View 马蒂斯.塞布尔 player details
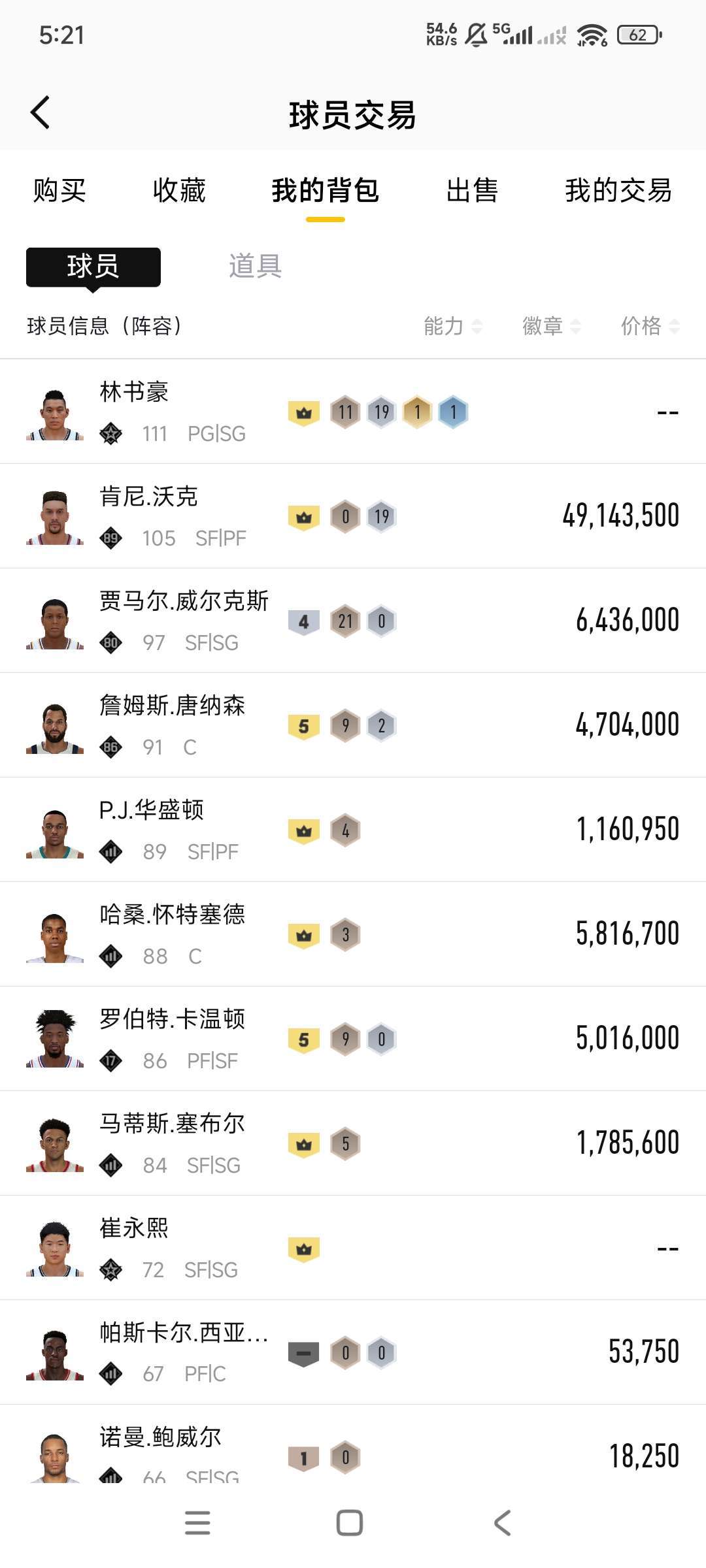 click(x=353, y=1143)
